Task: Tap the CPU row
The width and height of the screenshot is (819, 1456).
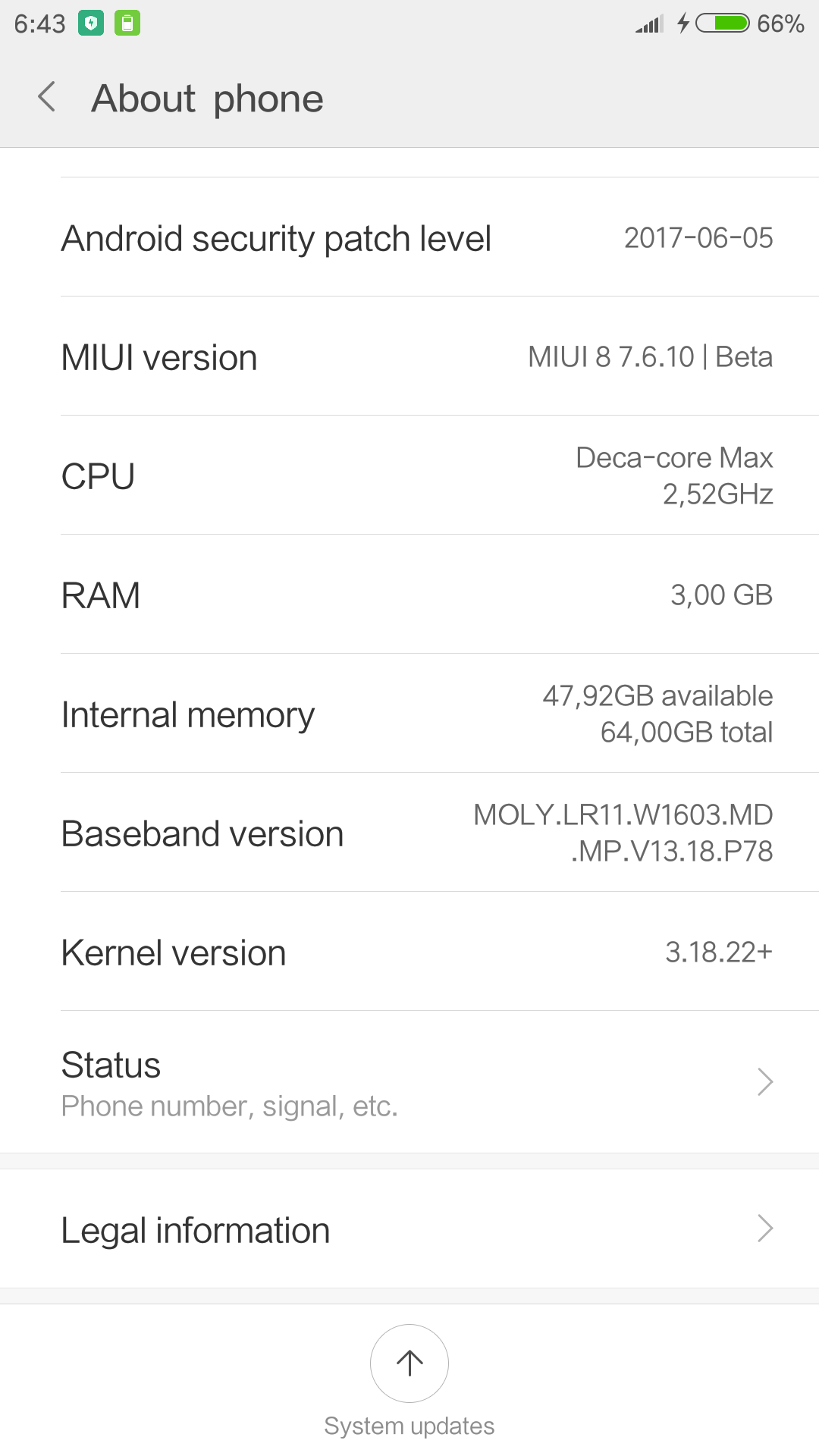Action: pos(409,475)
